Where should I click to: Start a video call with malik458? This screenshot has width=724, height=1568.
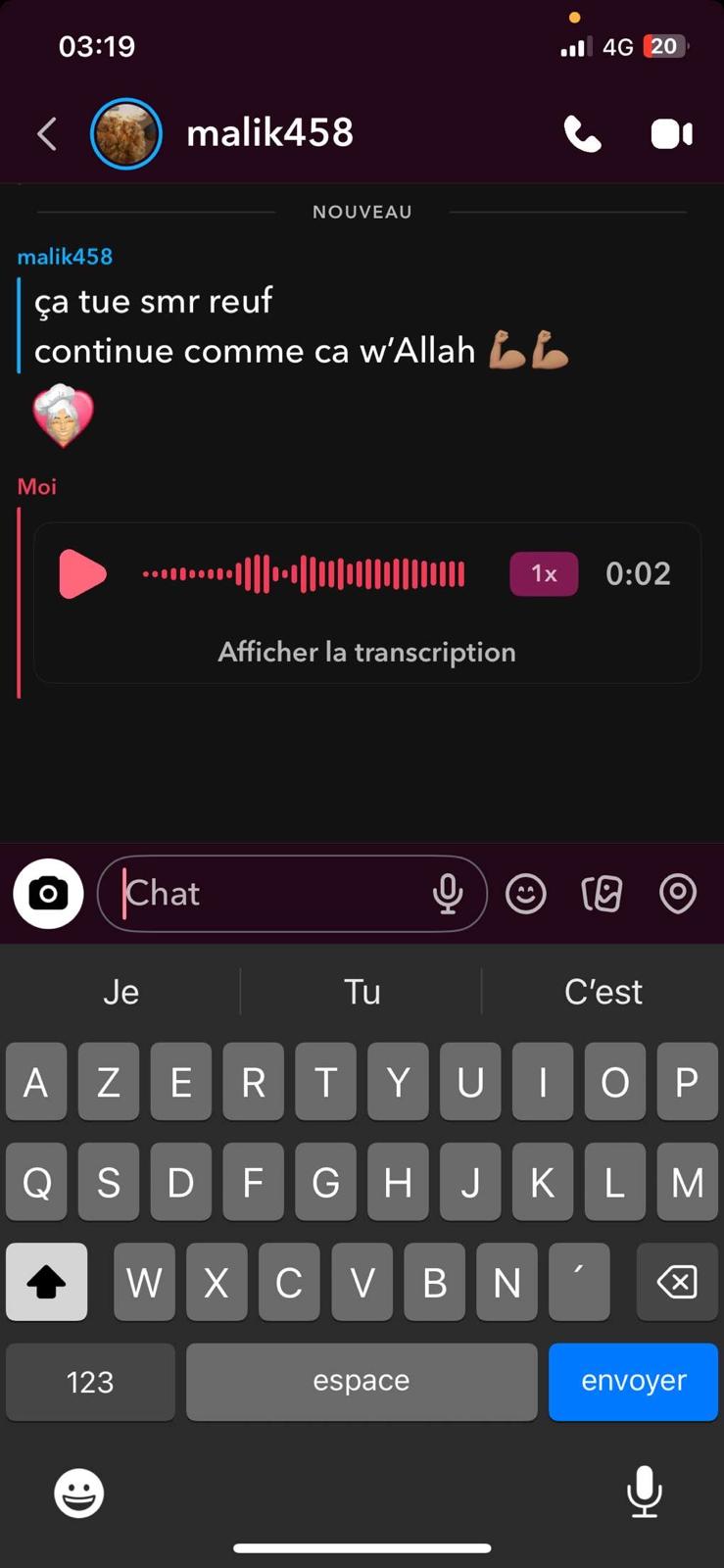point(672,134)
